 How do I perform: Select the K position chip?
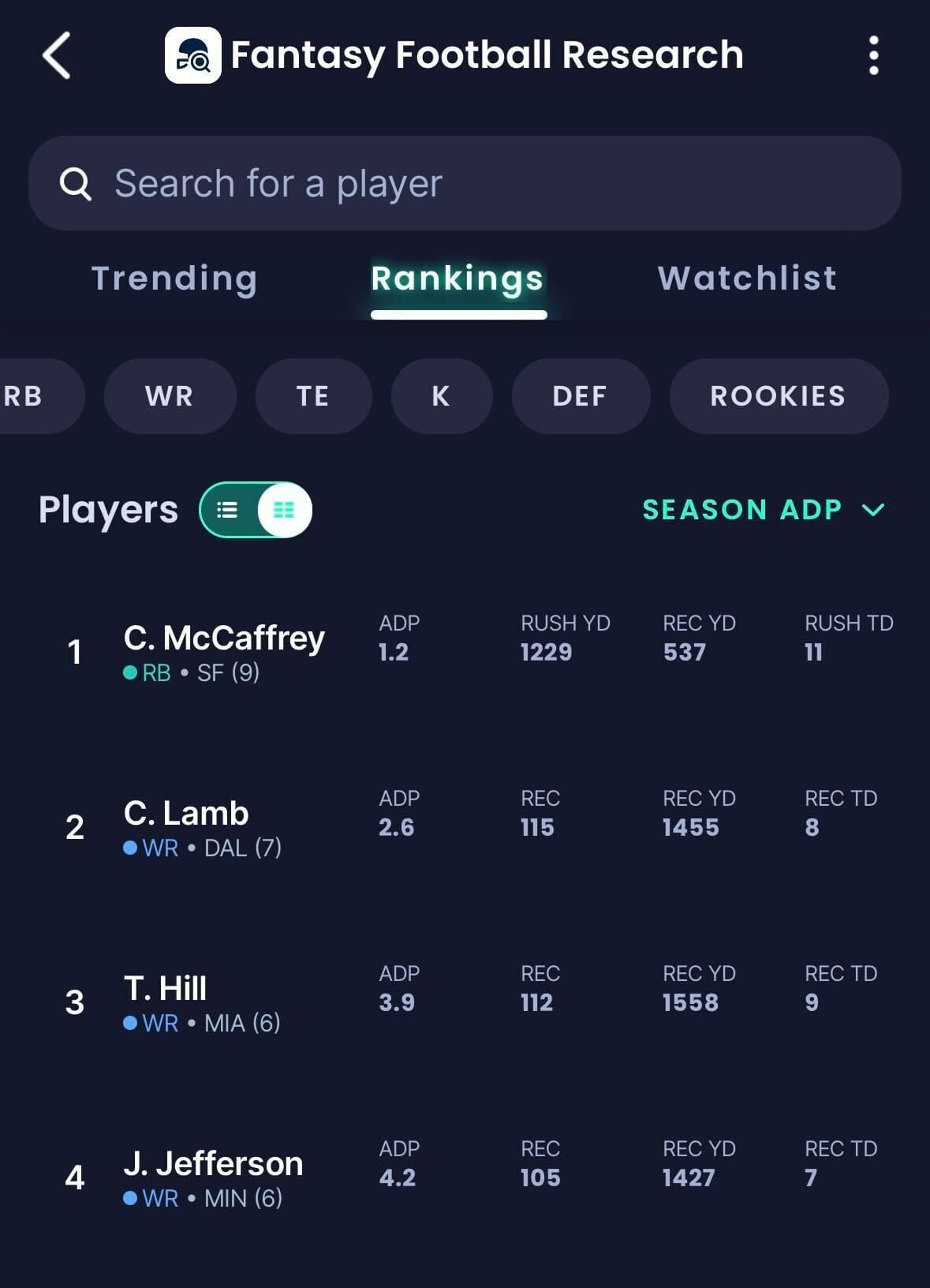442,396
